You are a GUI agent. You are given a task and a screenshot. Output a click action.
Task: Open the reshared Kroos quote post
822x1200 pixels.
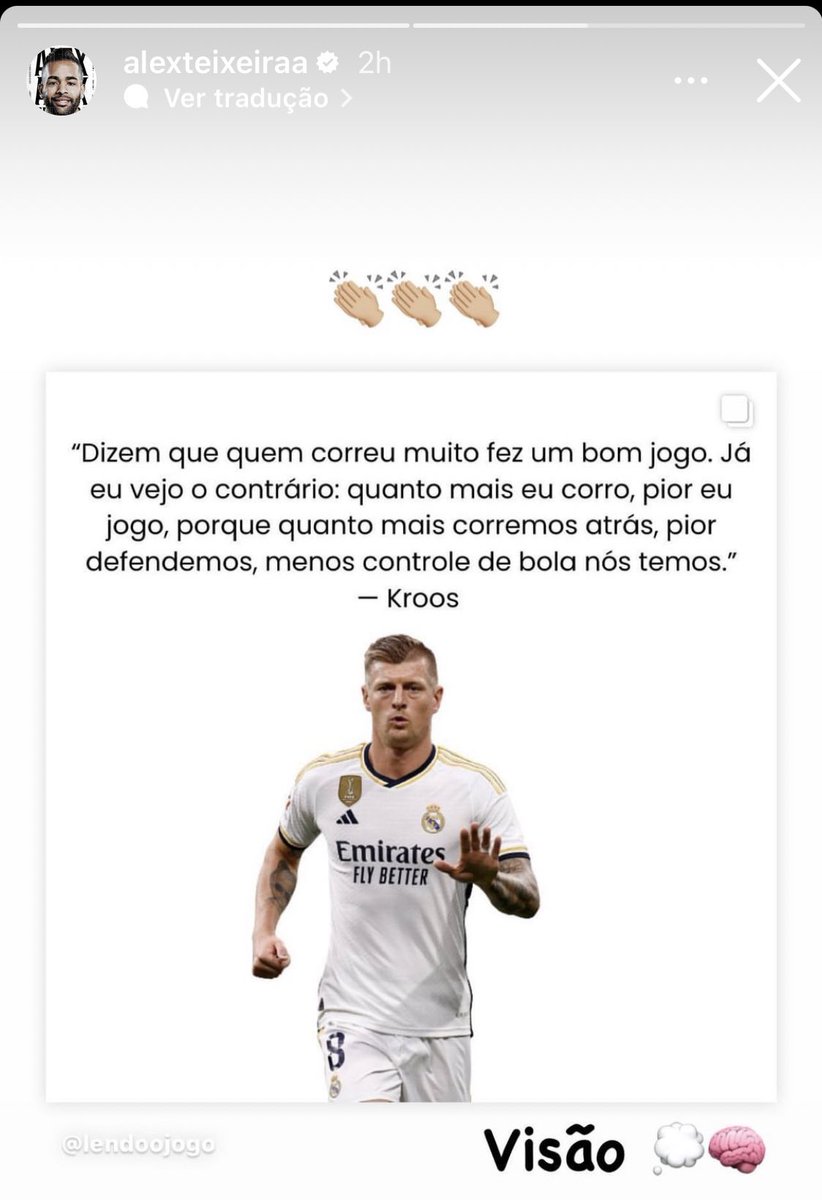[x=410, y=737]
